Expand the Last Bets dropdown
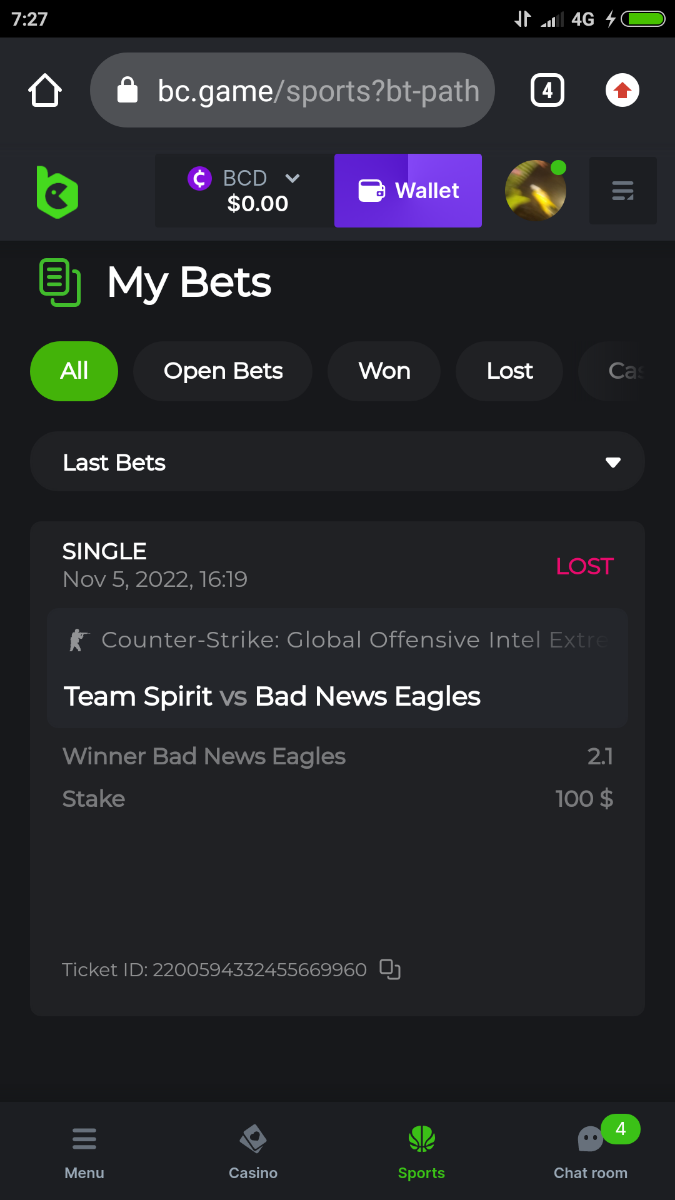 337,462
